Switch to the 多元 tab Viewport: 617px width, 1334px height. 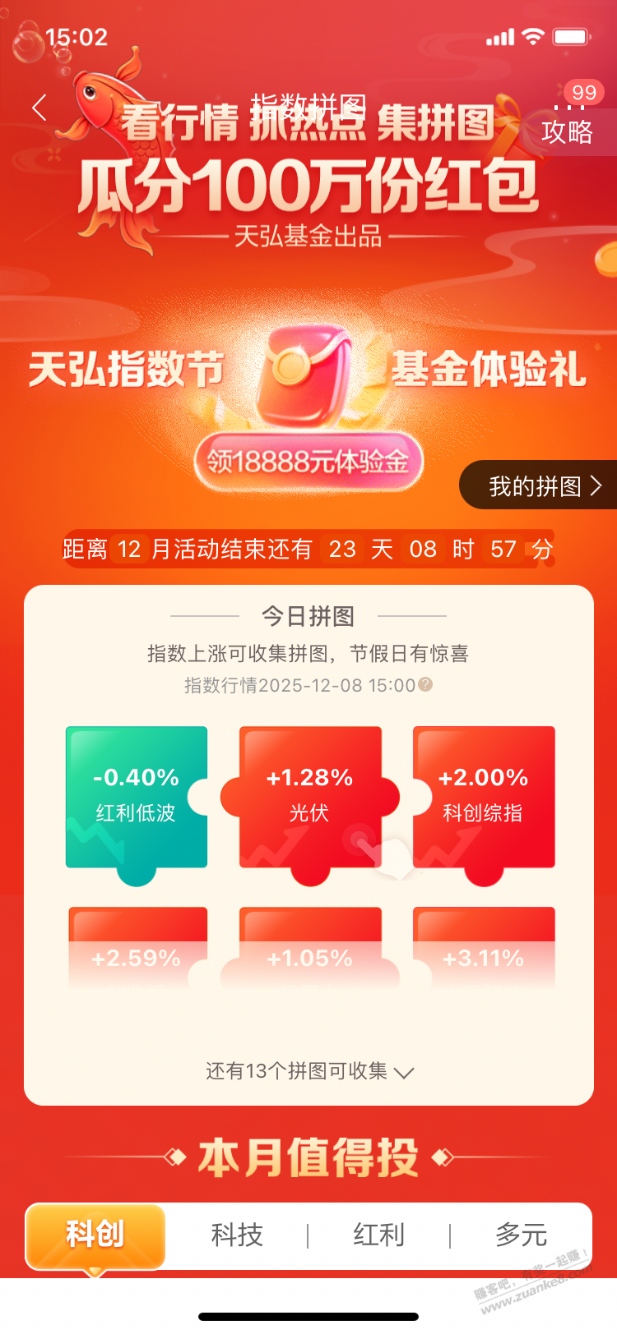pos(521,1235)
